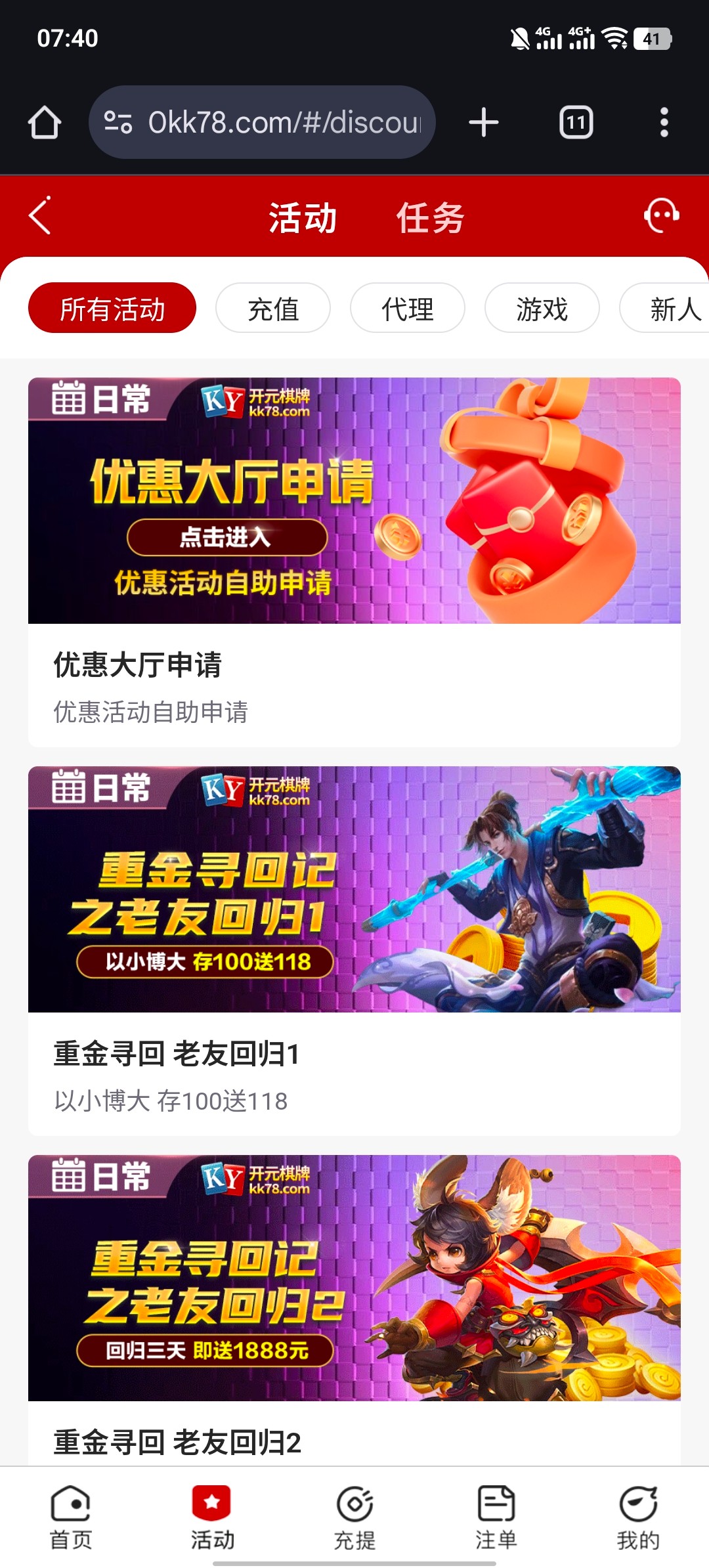The width and height of the screenshot is (709, 1568).
Task: Open the browser overflow menu
Action: pos(664,123)
